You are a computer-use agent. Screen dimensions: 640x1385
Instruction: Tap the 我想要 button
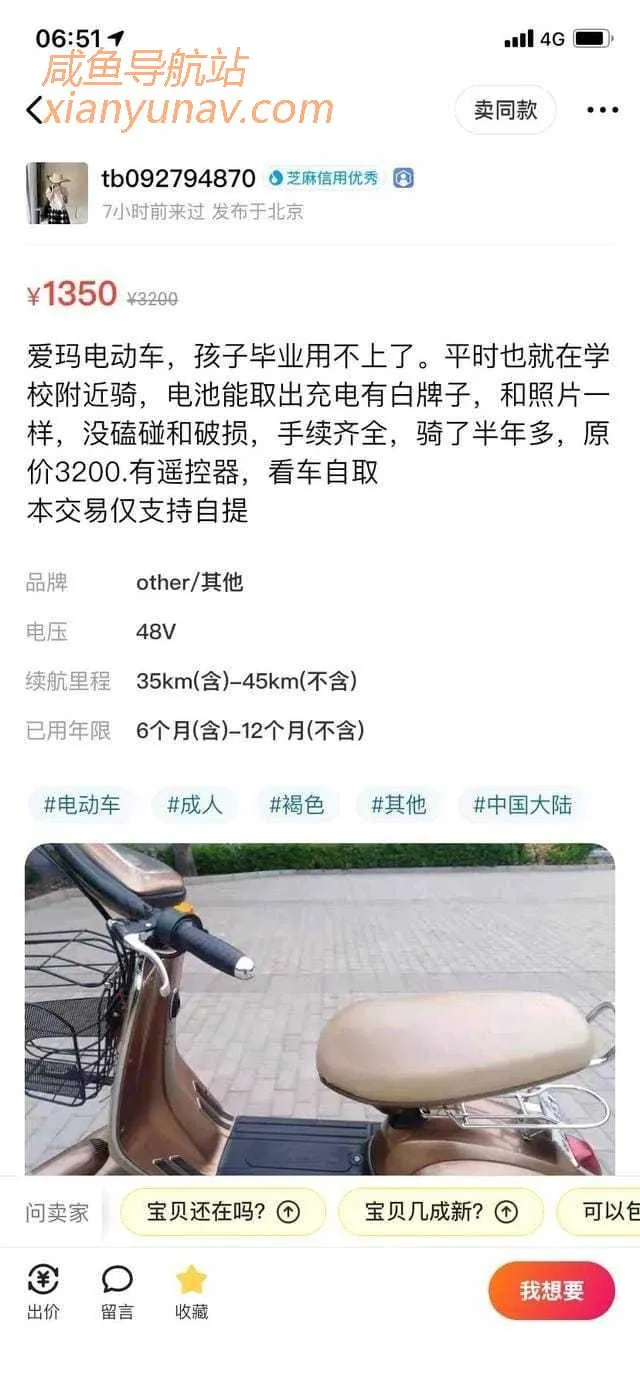(x=551, y=1291)
